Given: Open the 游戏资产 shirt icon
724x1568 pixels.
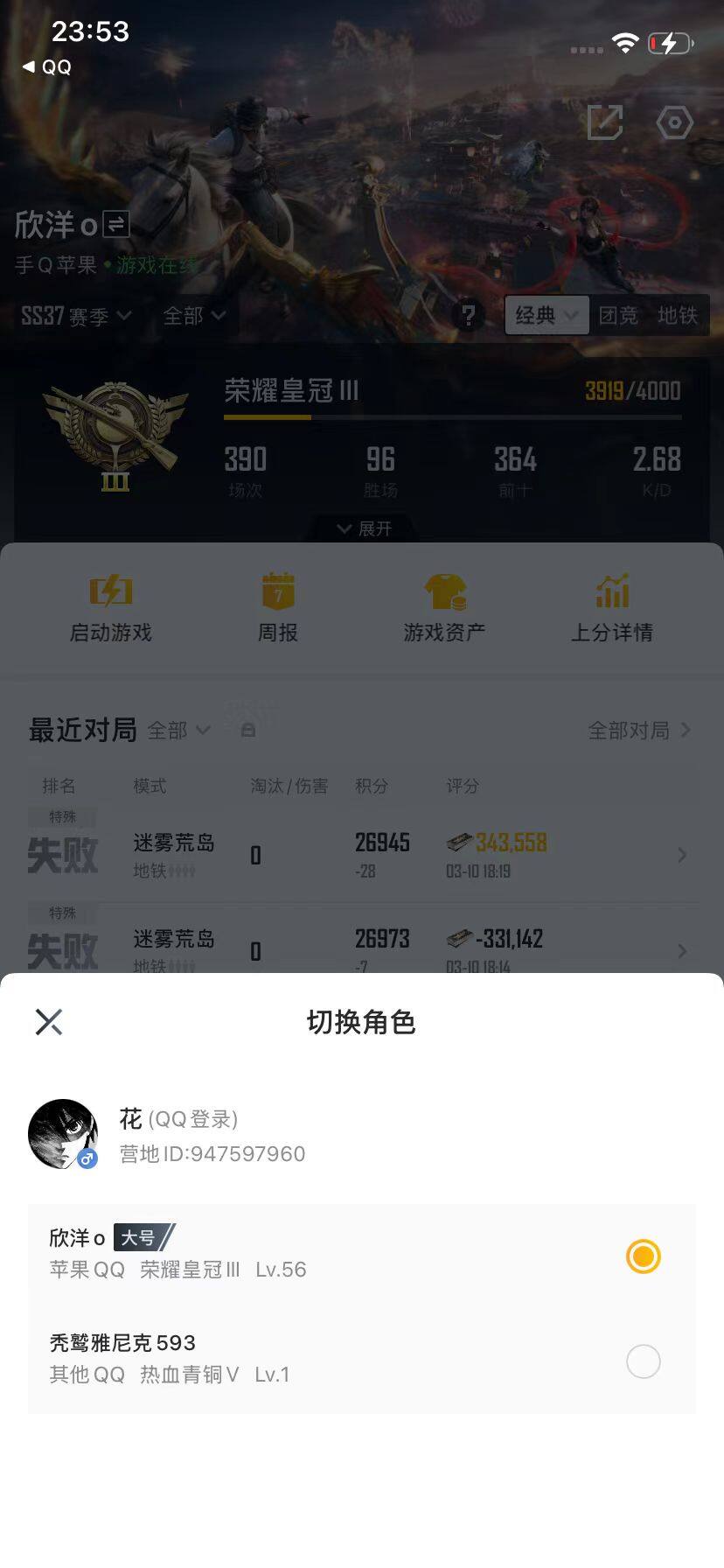Looking at the screenshot, I should 446,591.
